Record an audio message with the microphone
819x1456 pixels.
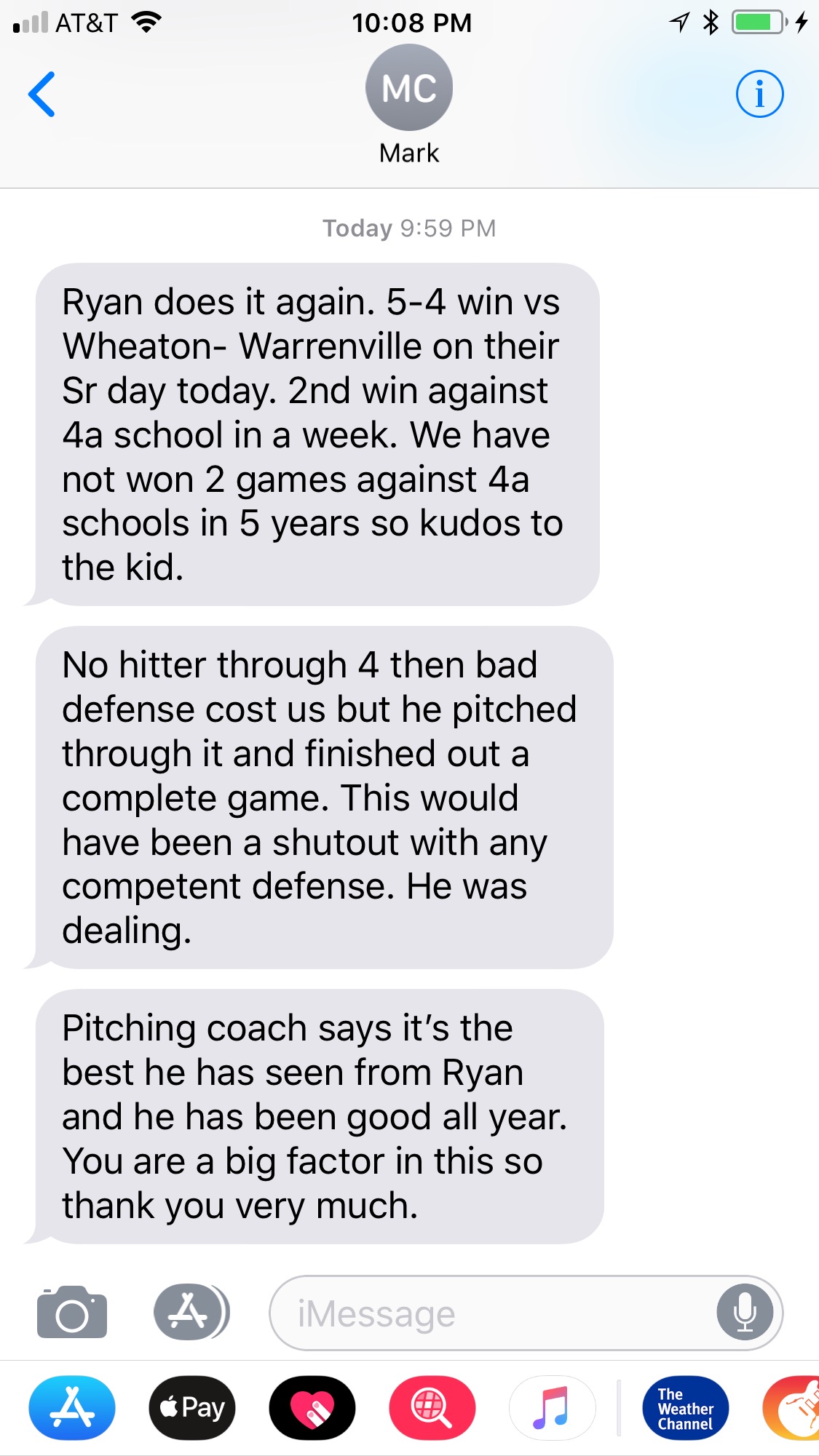tap(745, 1313)
